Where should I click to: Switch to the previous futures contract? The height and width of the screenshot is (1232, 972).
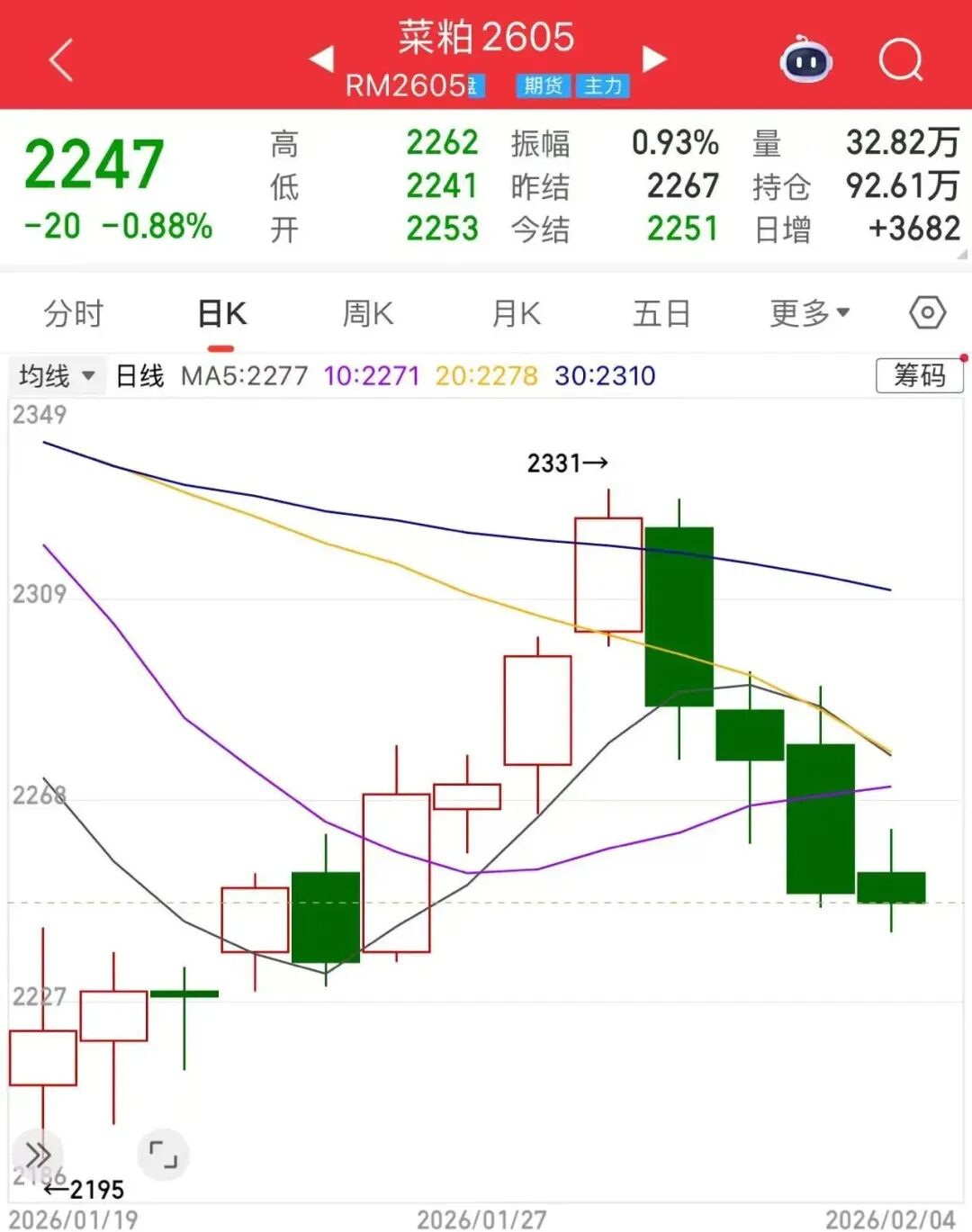pos(321,59)
